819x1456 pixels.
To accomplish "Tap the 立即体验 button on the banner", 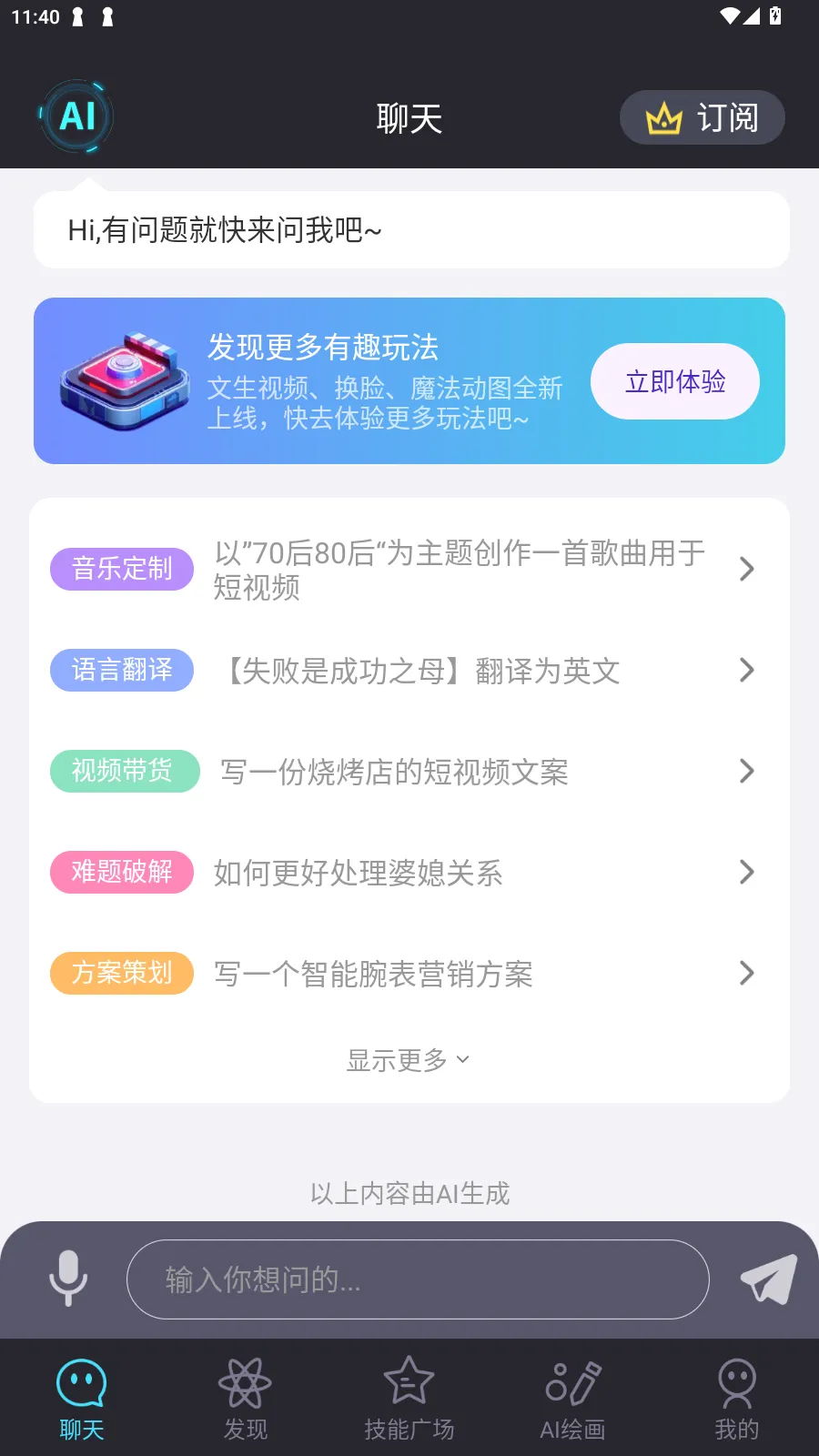I will click(674, 381).
